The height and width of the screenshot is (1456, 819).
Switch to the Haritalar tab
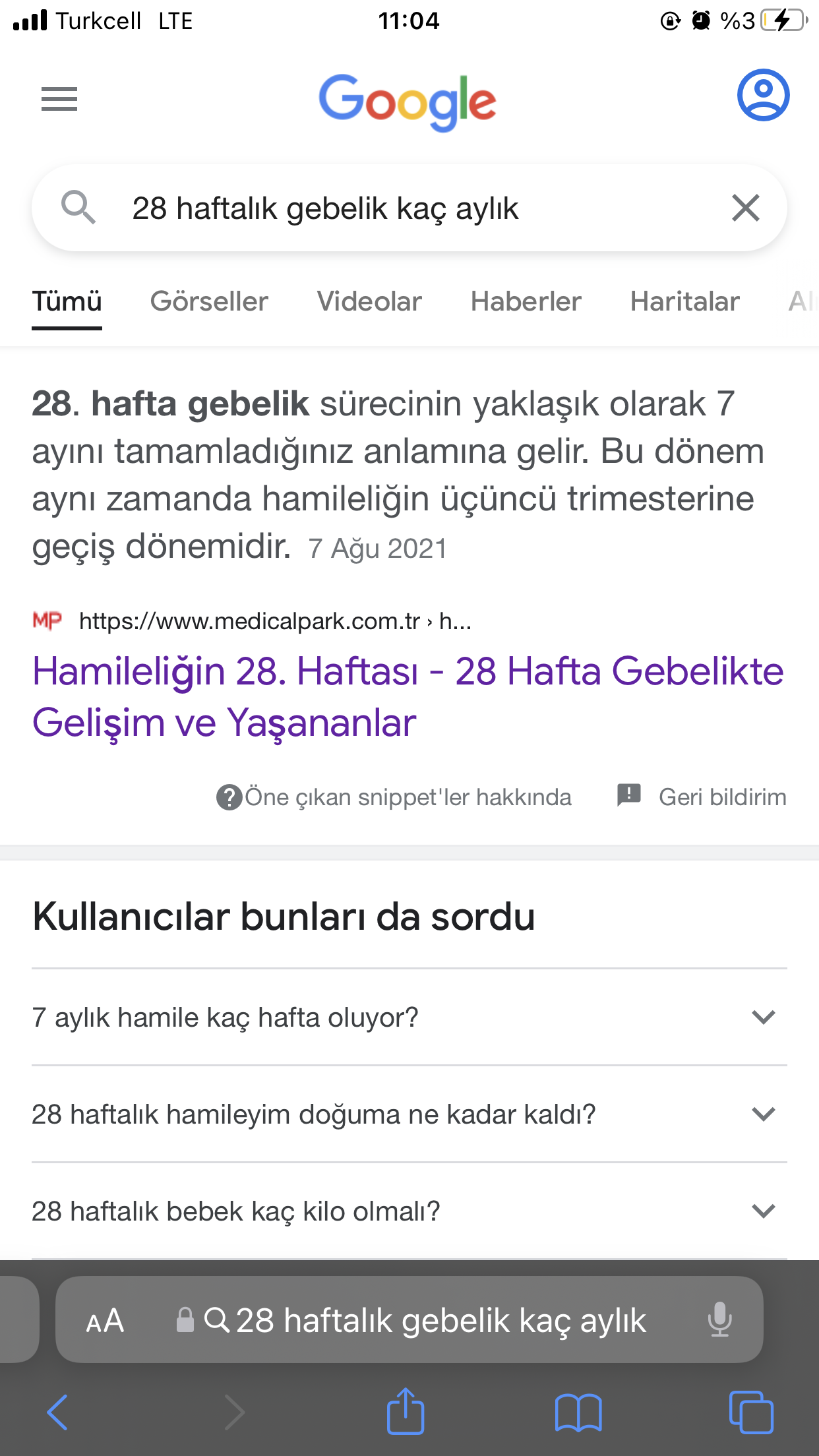point(684,302)
